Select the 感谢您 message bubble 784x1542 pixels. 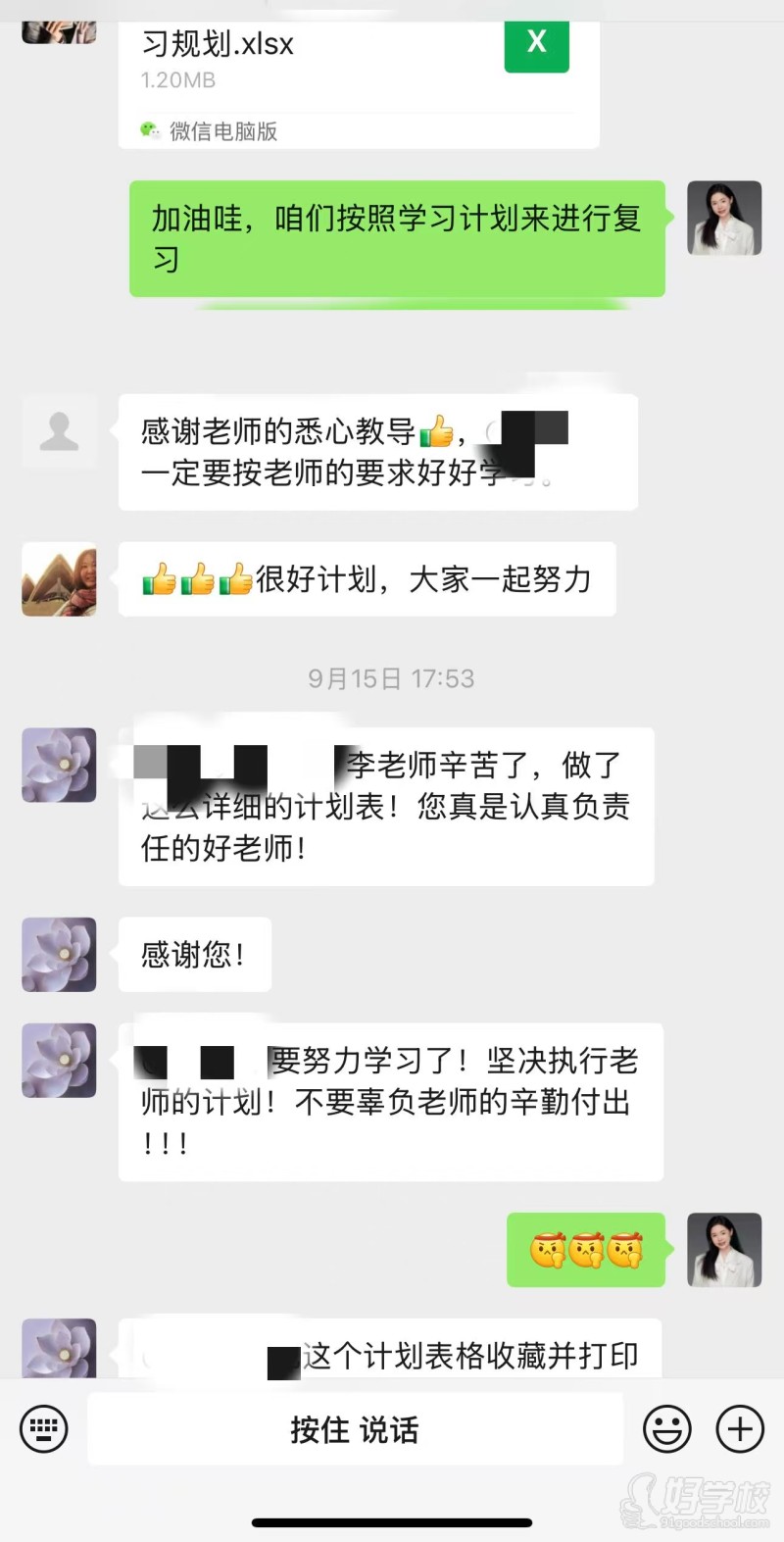[x=194, y=953]
